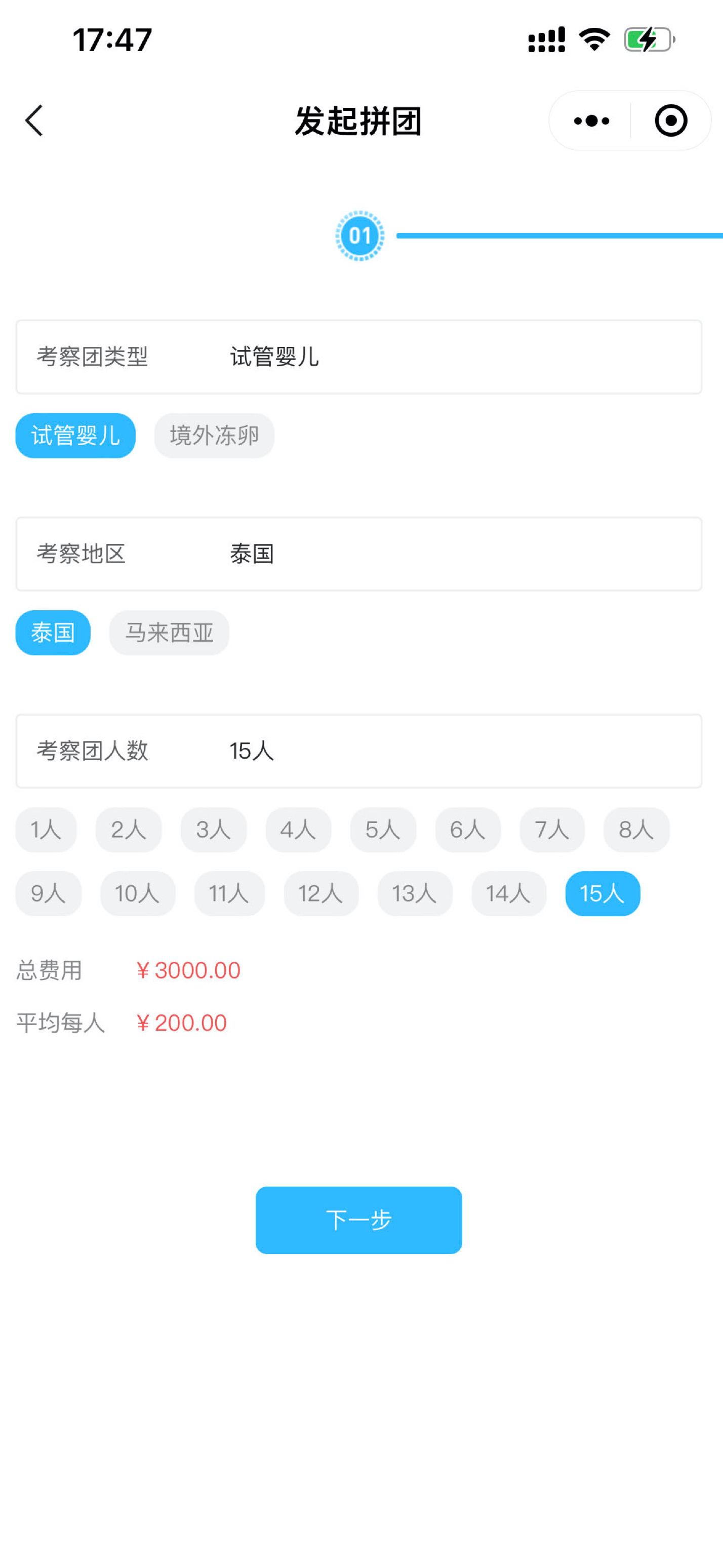Pick the 12人 chip
Screen dimensions: 723x1568
(322, 893)
